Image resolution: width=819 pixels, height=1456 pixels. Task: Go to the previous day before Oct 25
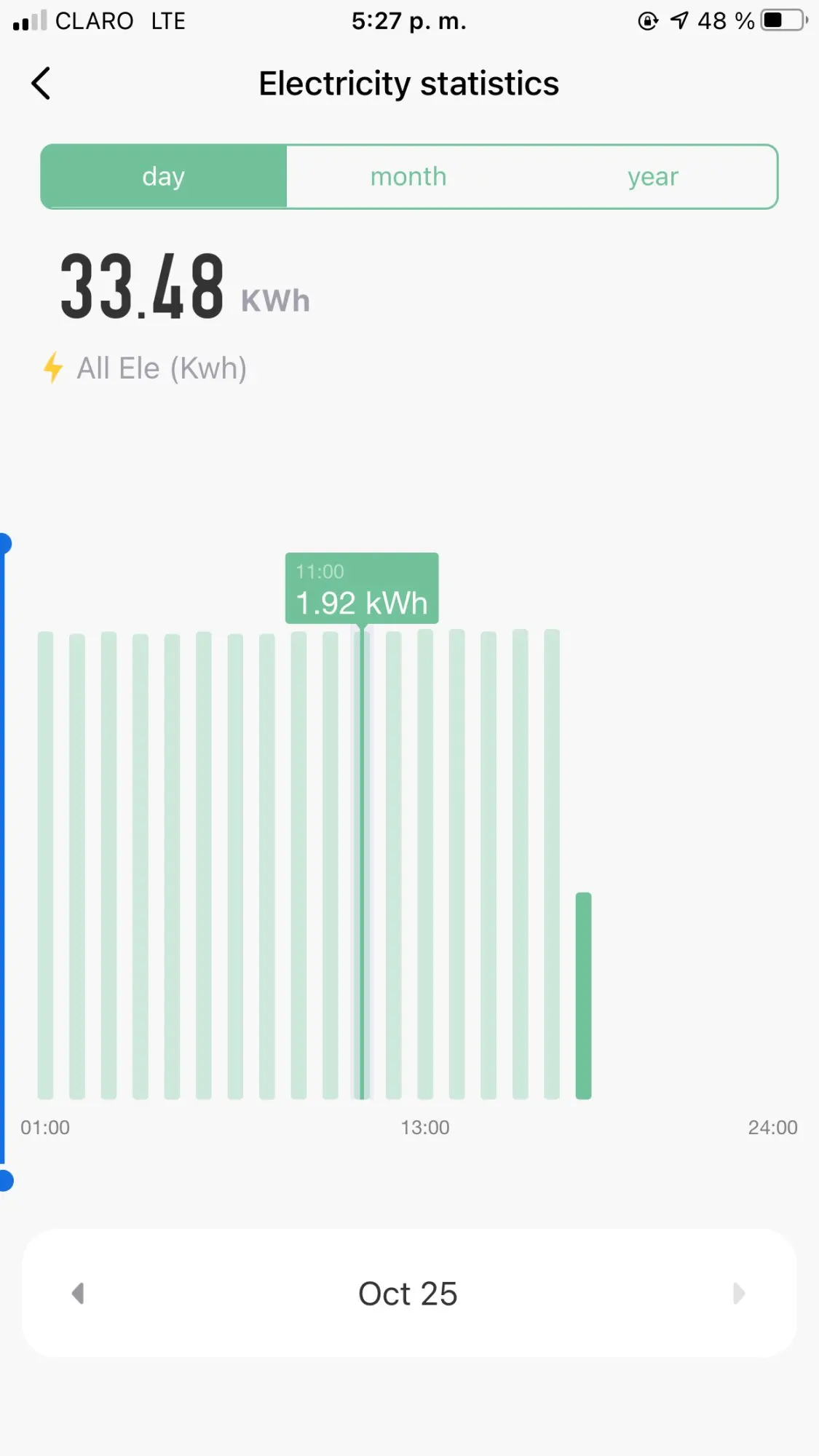tap(78, 1294)
